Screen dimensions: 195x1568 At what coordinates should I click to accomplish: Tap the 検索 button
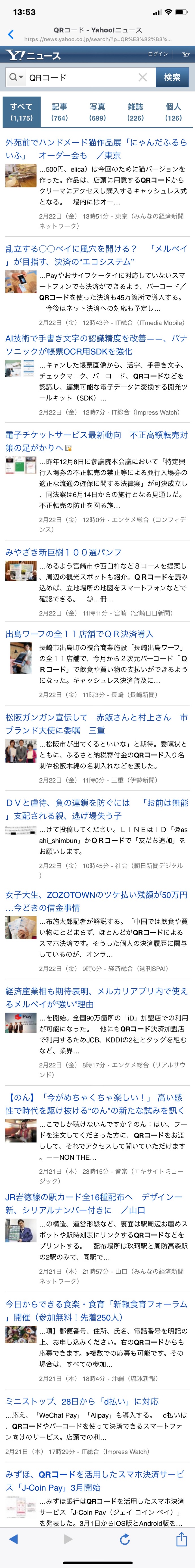[172, 77]
